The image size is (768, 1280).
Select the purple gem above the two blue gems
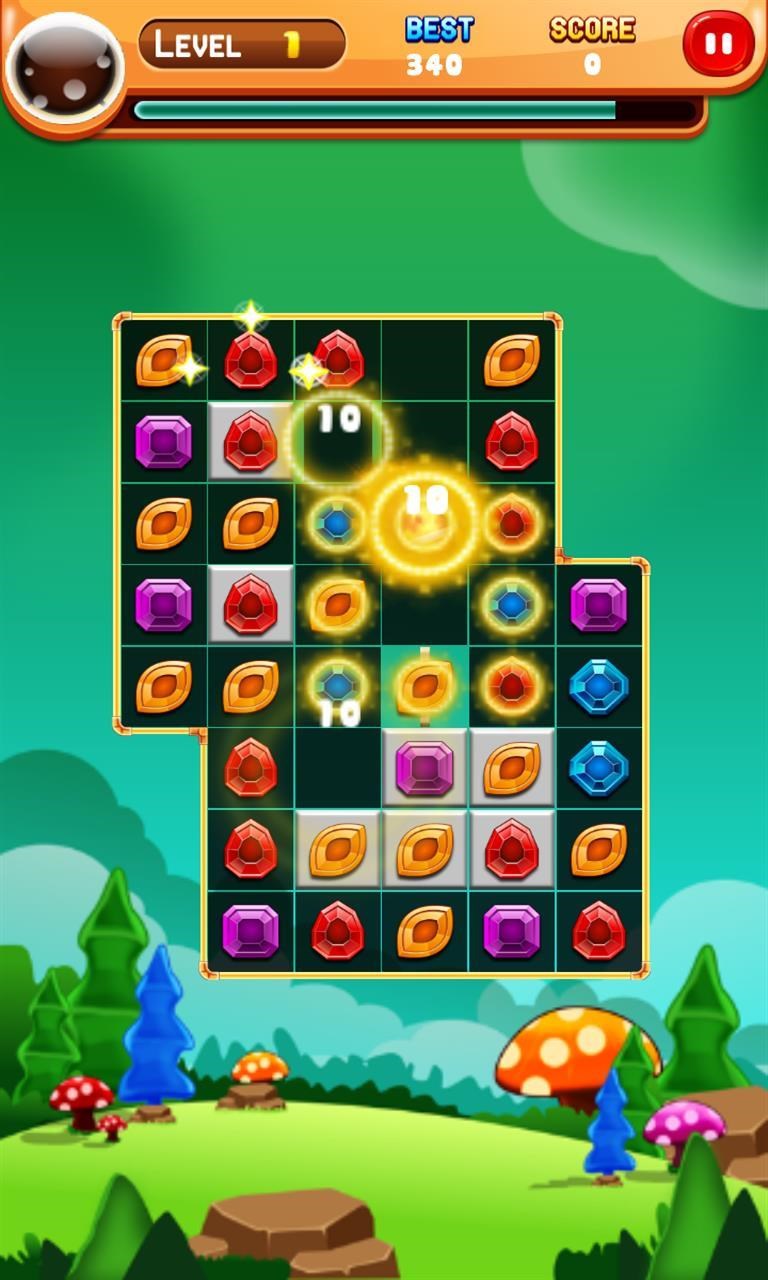click(598, 605)
